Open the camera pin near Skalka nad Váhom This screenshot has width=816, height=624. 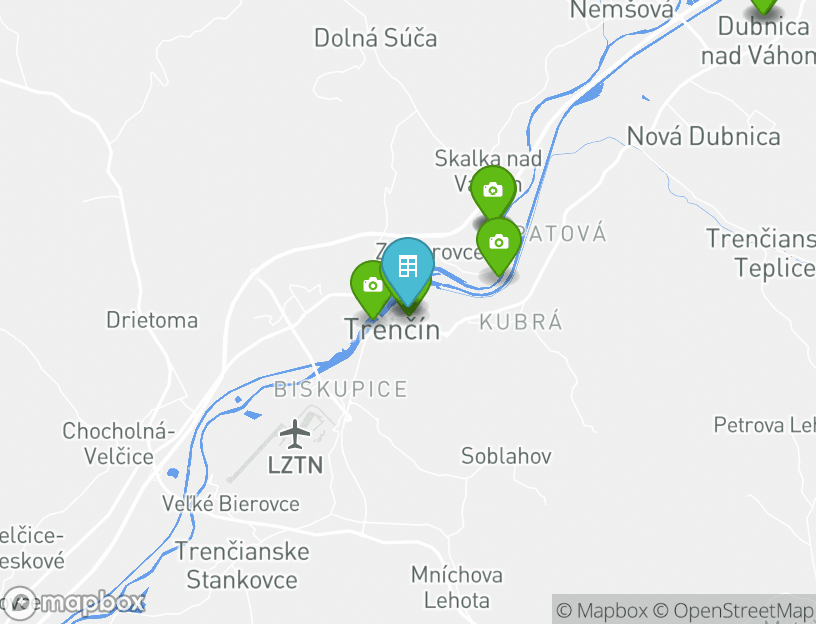click(492, 189)
